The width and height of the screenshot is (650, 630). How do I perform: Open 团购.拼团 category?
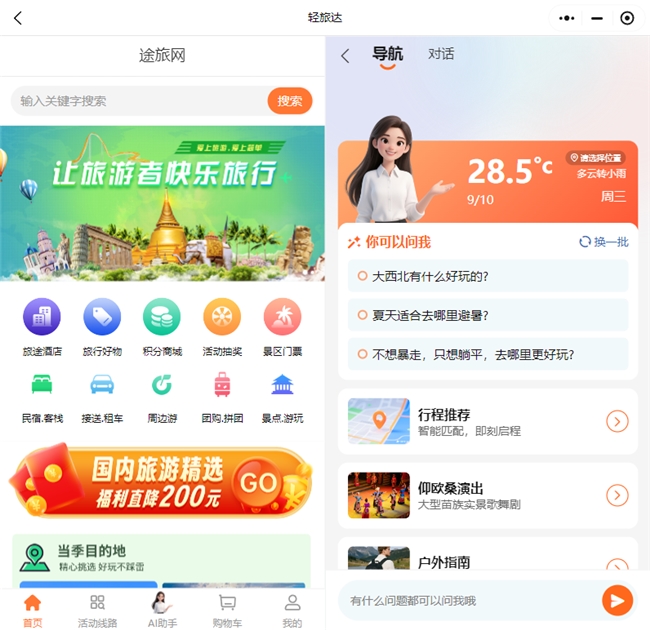coord(222,394)
